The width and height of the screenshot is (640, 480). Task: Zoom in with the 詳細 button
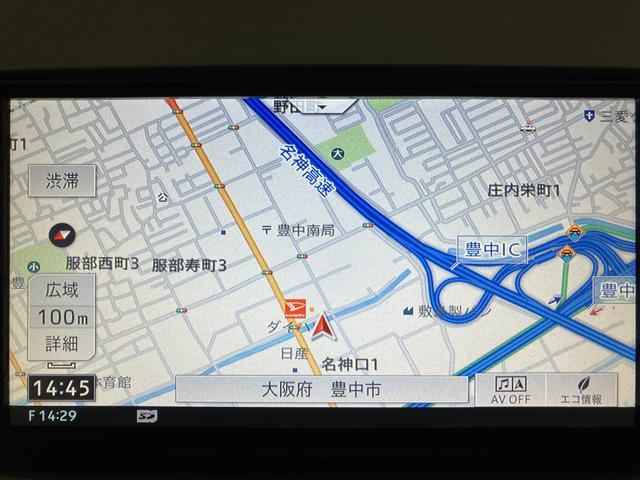61,344
